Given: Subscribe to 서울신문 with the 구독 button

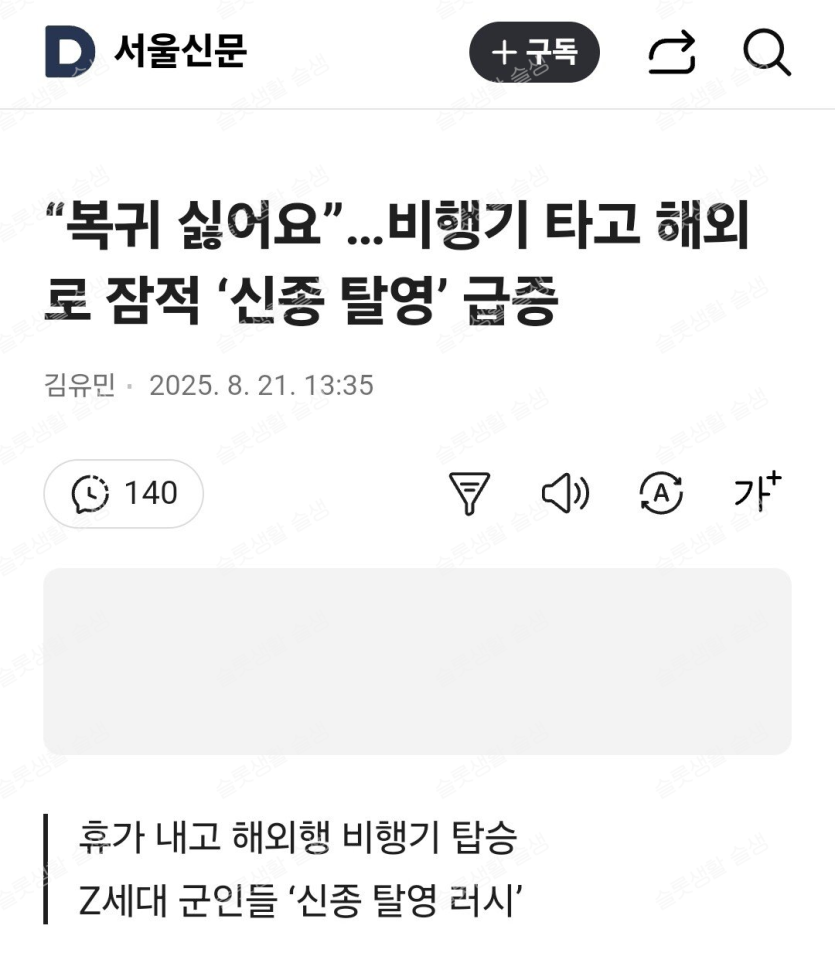Looking at the screenshot, I should 534,52.
